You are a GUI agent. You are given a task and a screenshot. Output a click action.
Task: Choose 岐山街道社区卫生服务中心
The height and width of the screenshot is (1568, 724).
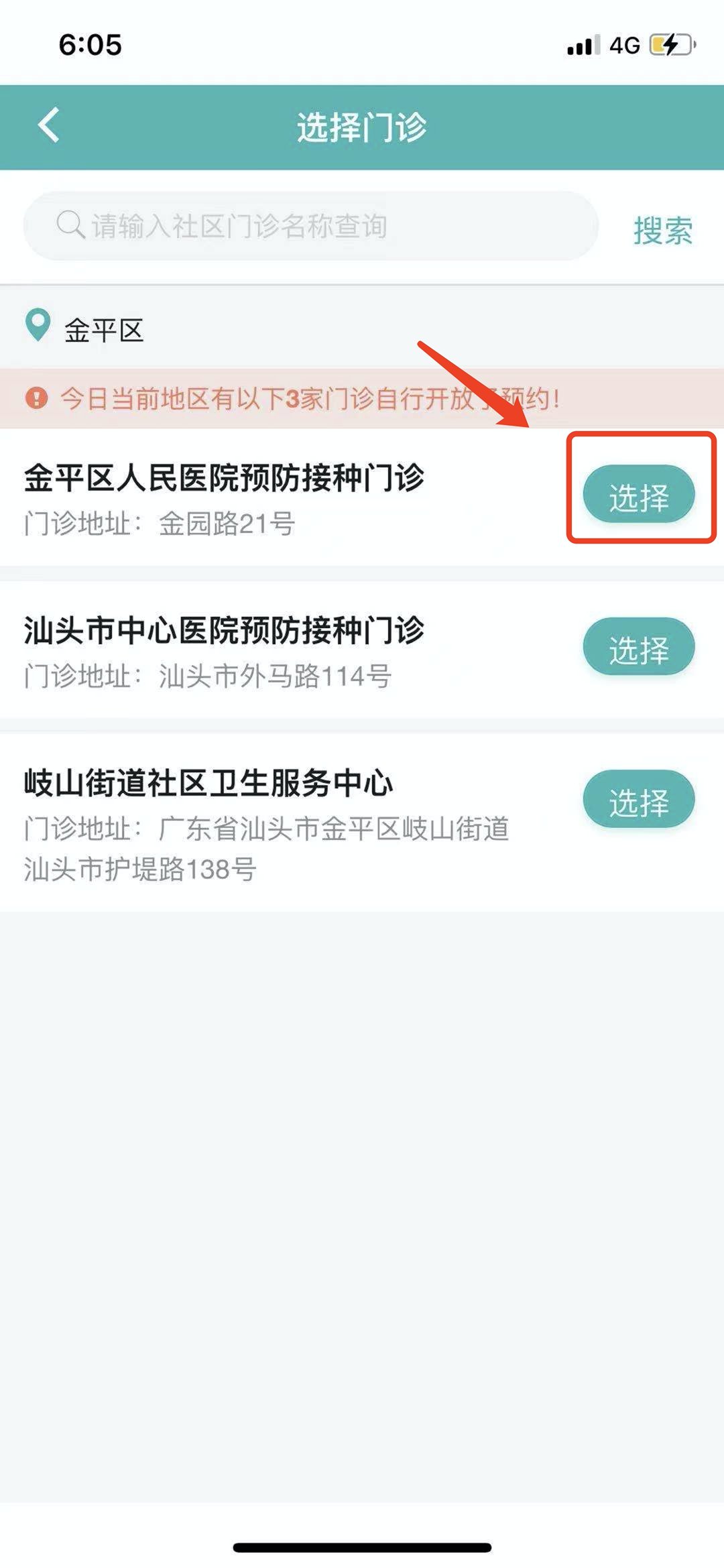tap(638, 800)
